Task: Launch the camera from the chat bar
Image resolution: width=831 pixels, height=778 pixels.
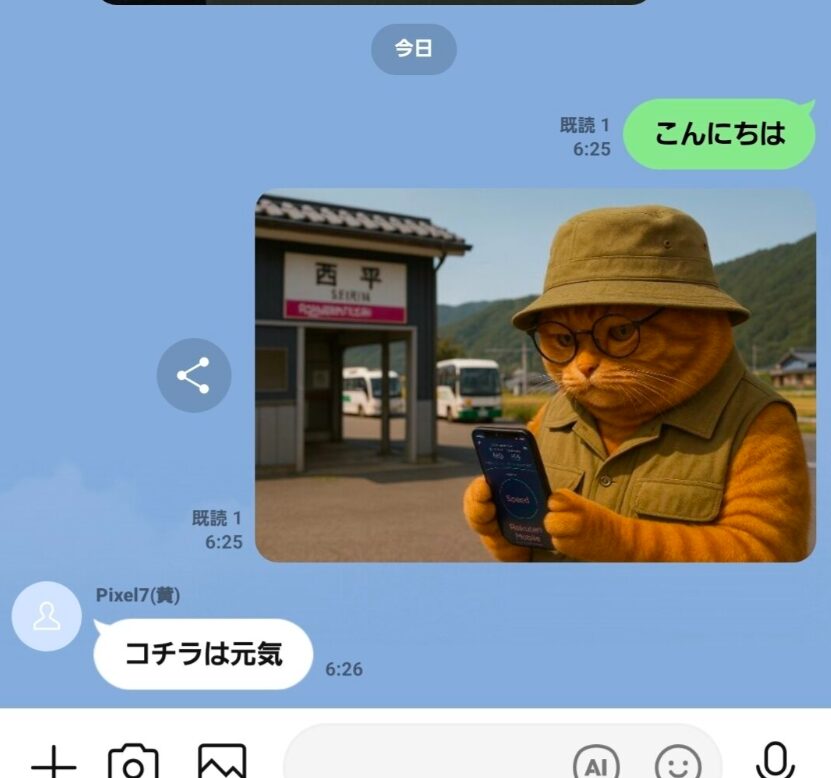Action: point(133,763)
